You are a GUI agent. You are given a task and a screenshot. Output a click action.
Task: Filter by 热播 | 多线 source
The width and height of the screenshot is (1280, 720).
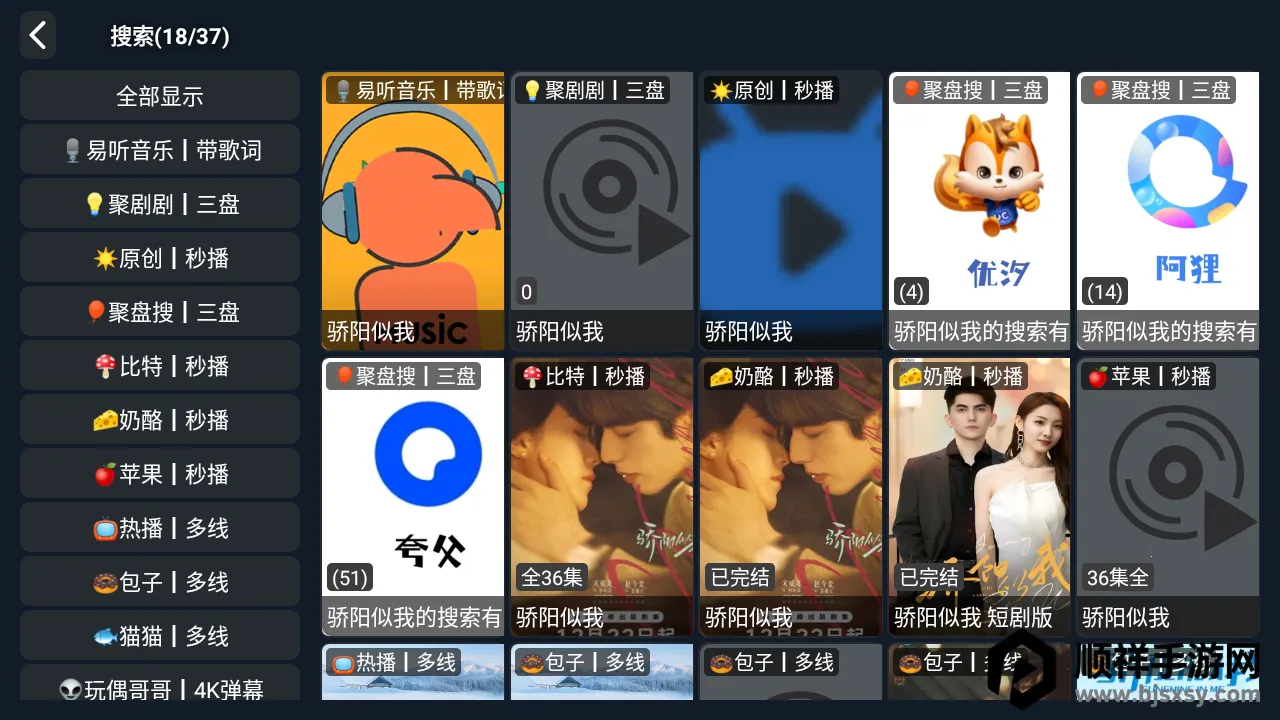(x=160, y=528)
